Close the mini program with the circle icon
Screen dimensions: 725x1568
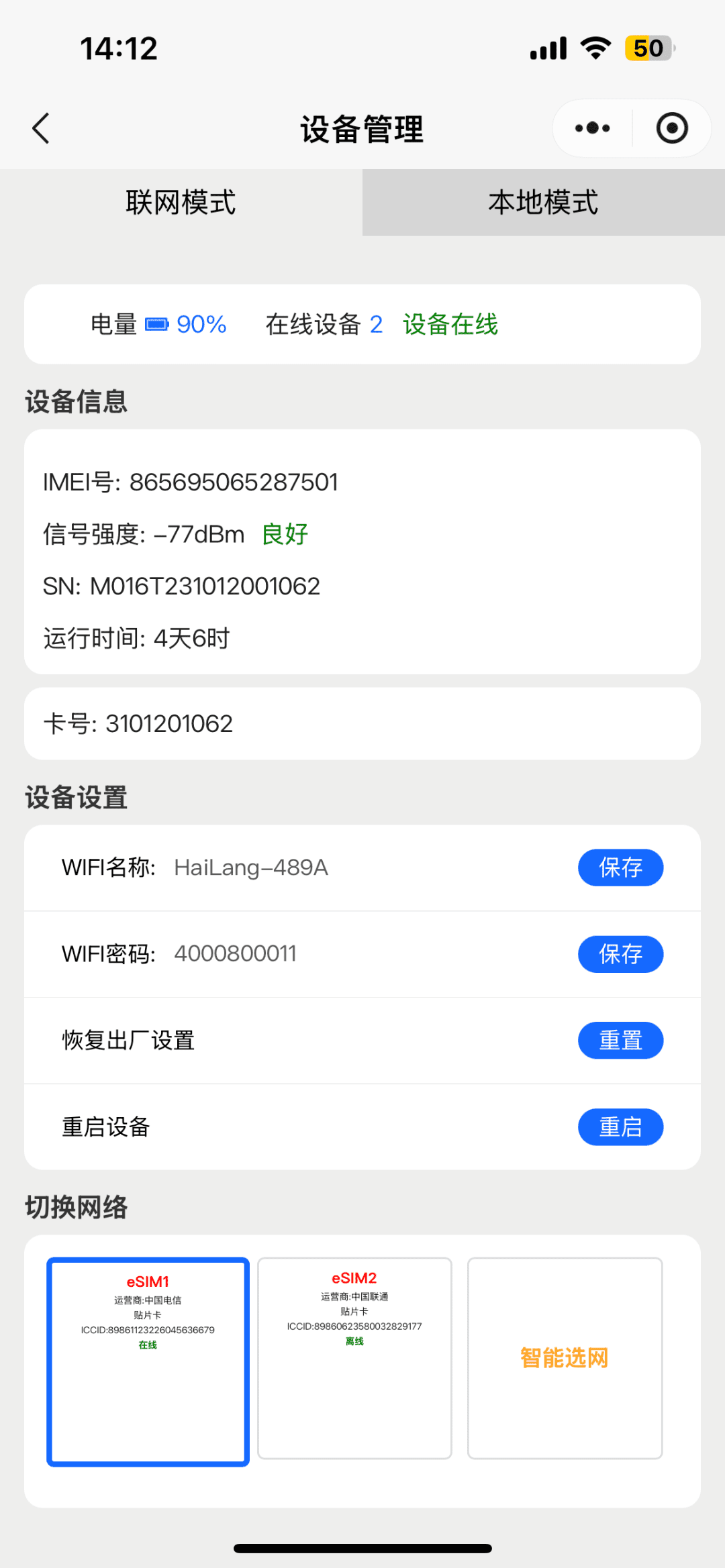672,128
